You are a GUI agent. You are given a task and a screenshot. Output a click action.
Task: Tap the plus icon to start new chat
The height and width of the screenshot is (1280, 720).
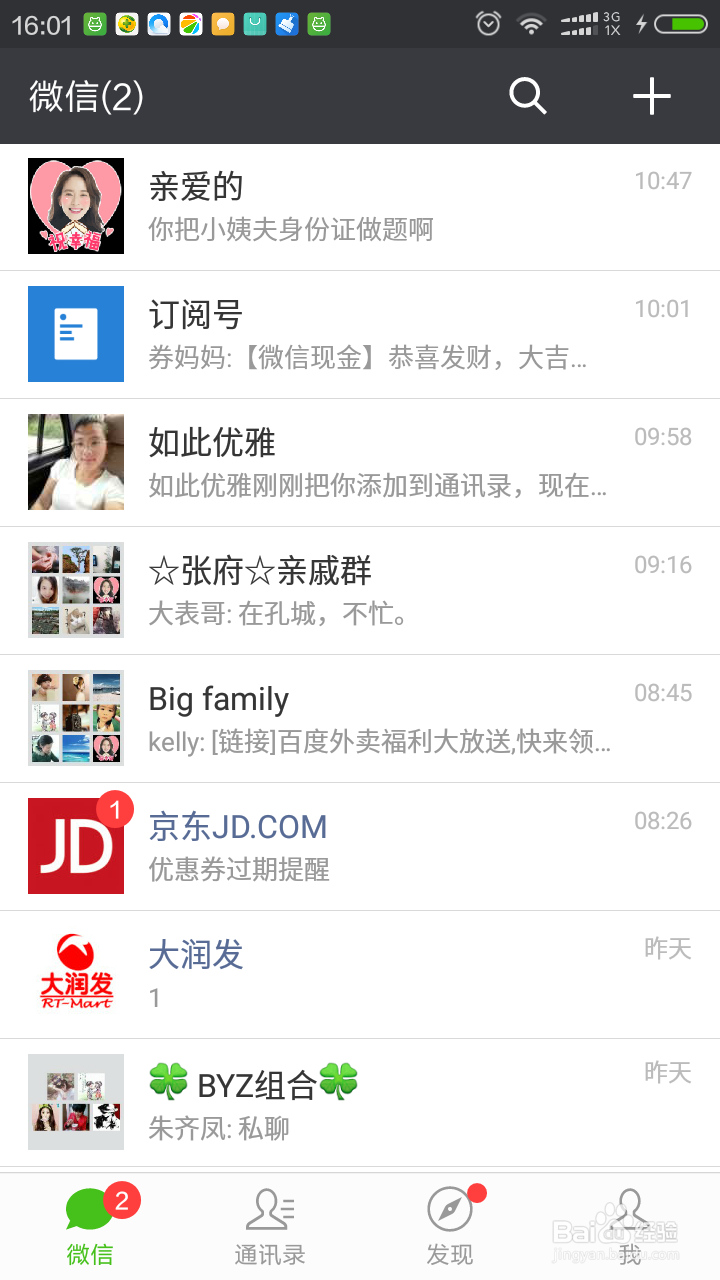[x=652, y=96]
